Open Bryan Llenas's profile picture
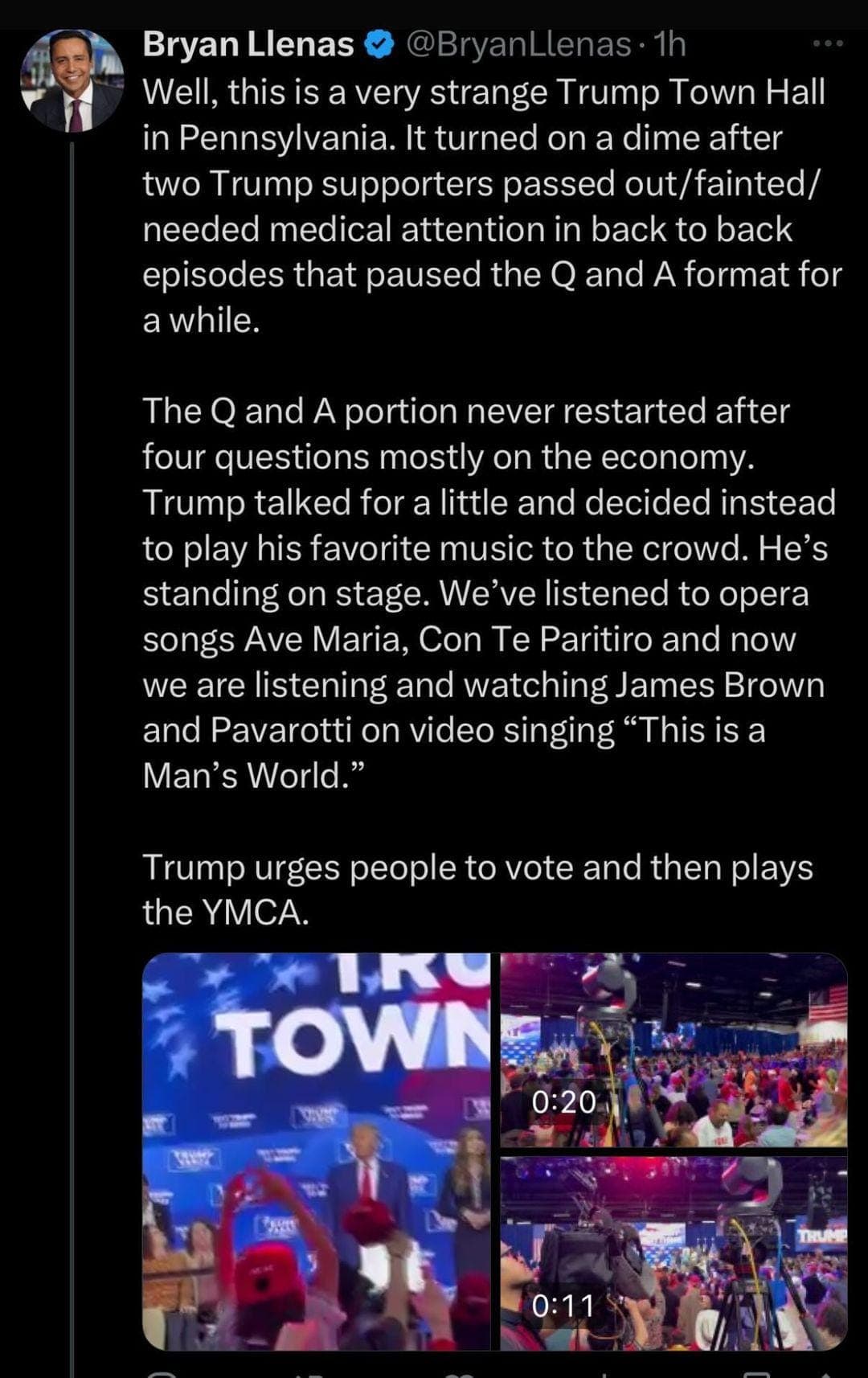This screenshot has height=1378, width=868. [72, 81]
